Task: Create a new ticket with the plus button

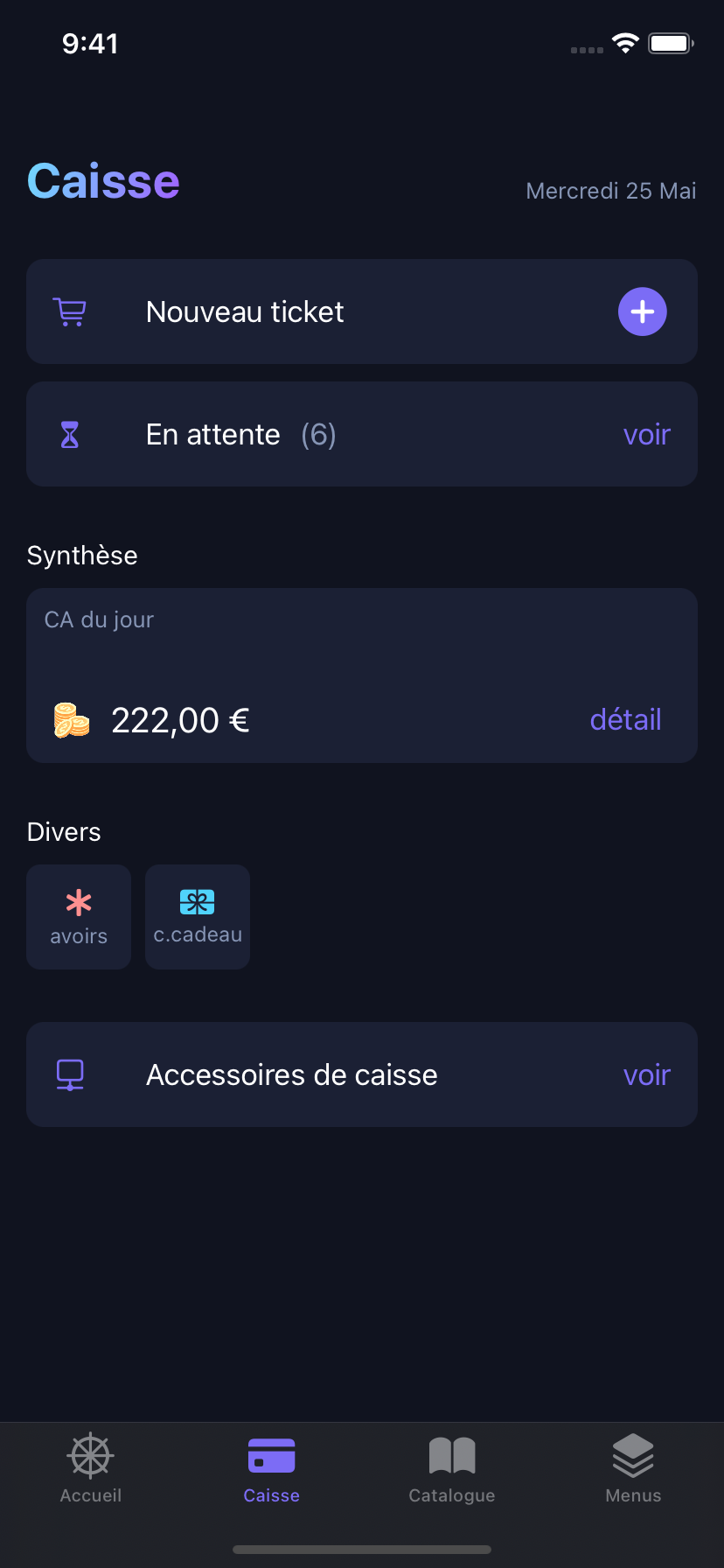Action: [x=642, y=311]
